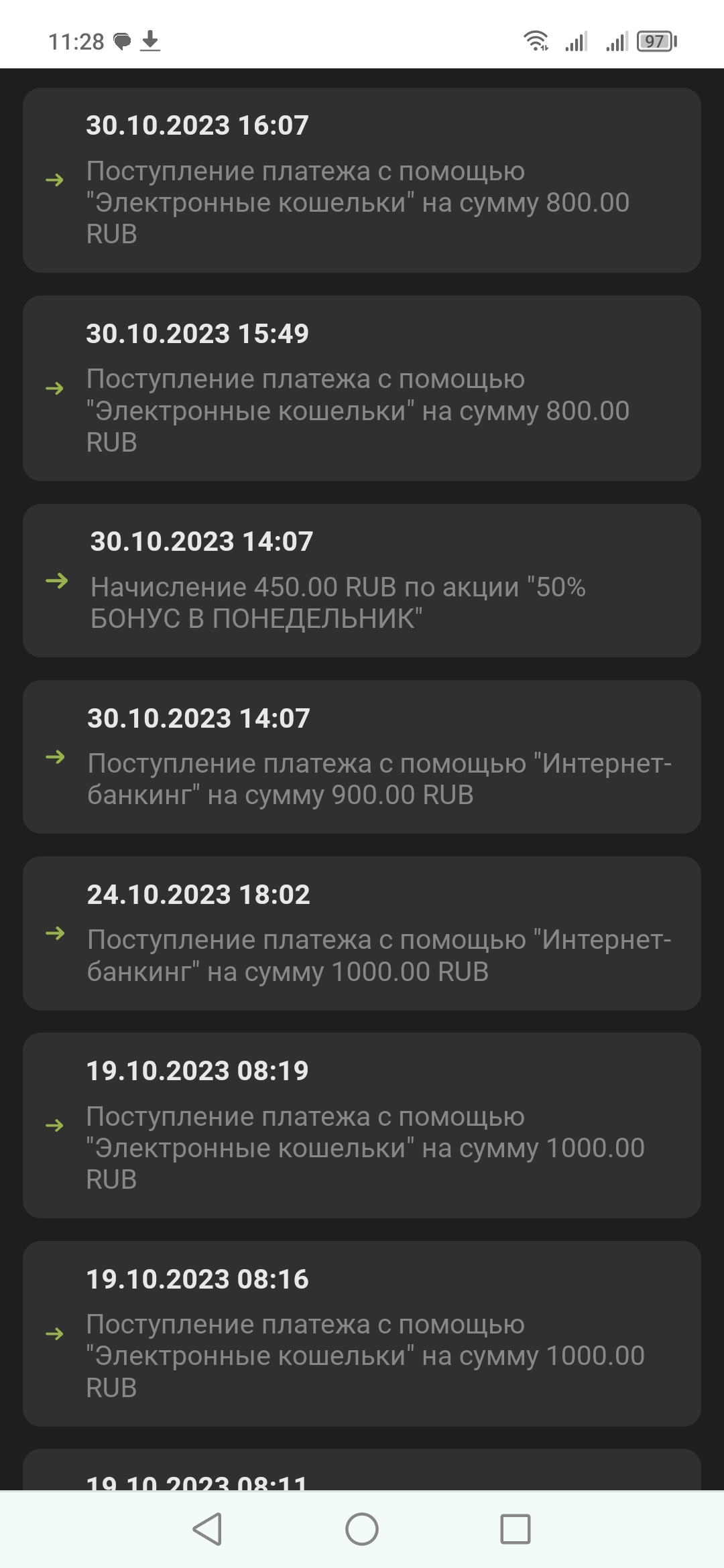Open the 24.10.2023 18:02 payment entry
Screen dimensions: 724x1568
pyautogui.click(x=362, y=933)
